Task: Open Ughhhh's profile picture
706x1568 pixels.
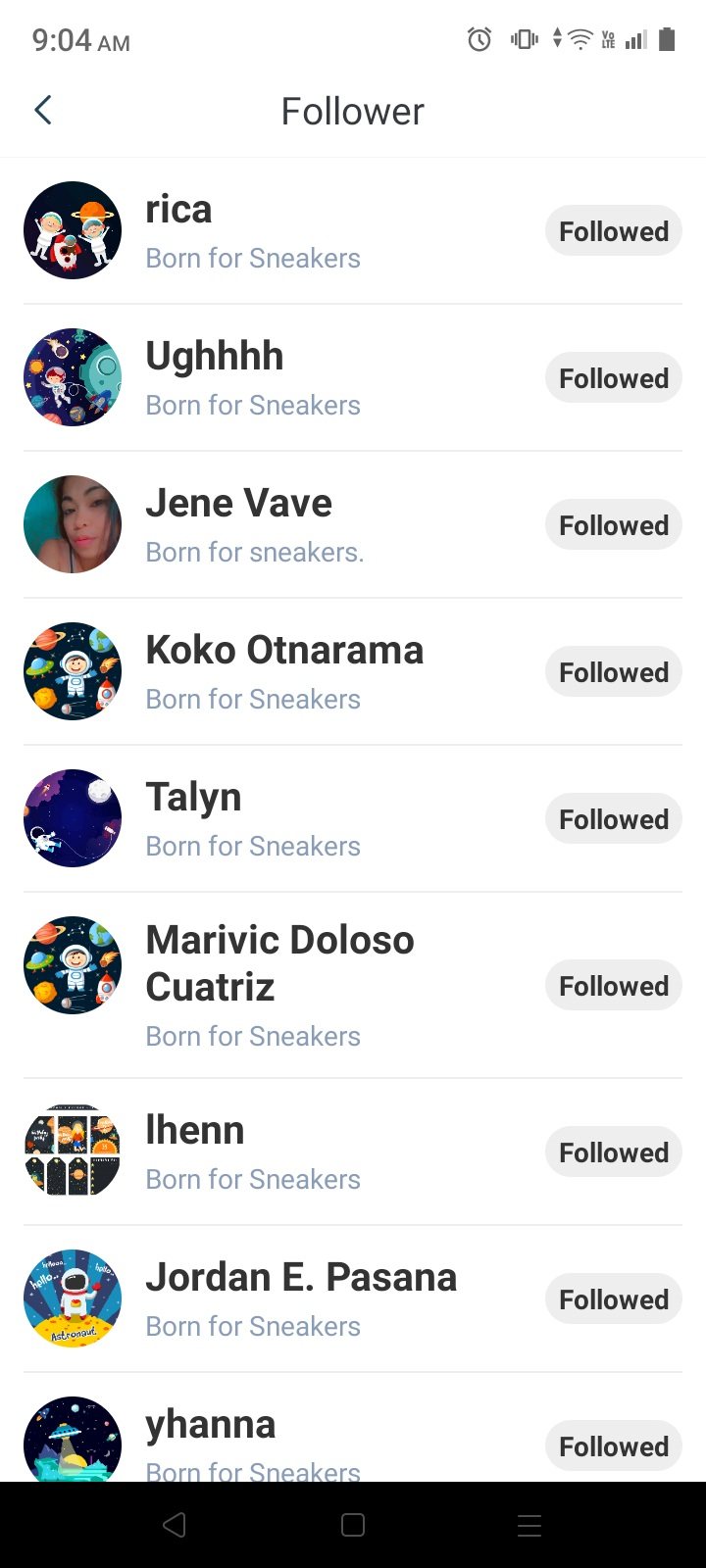Action: click(x=73, y=377)
